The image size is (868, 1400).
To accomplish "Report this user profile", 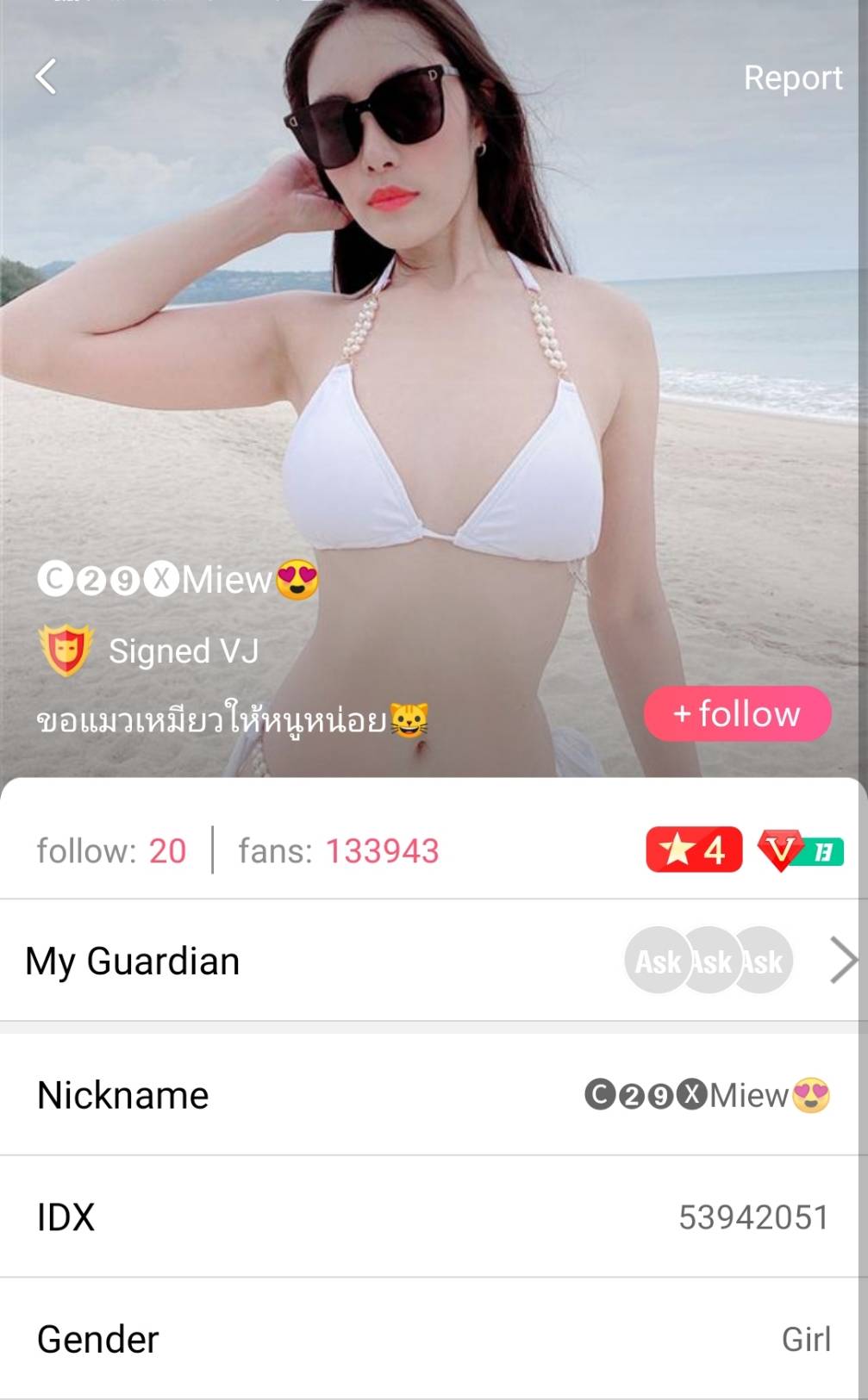I will [792, 78].
